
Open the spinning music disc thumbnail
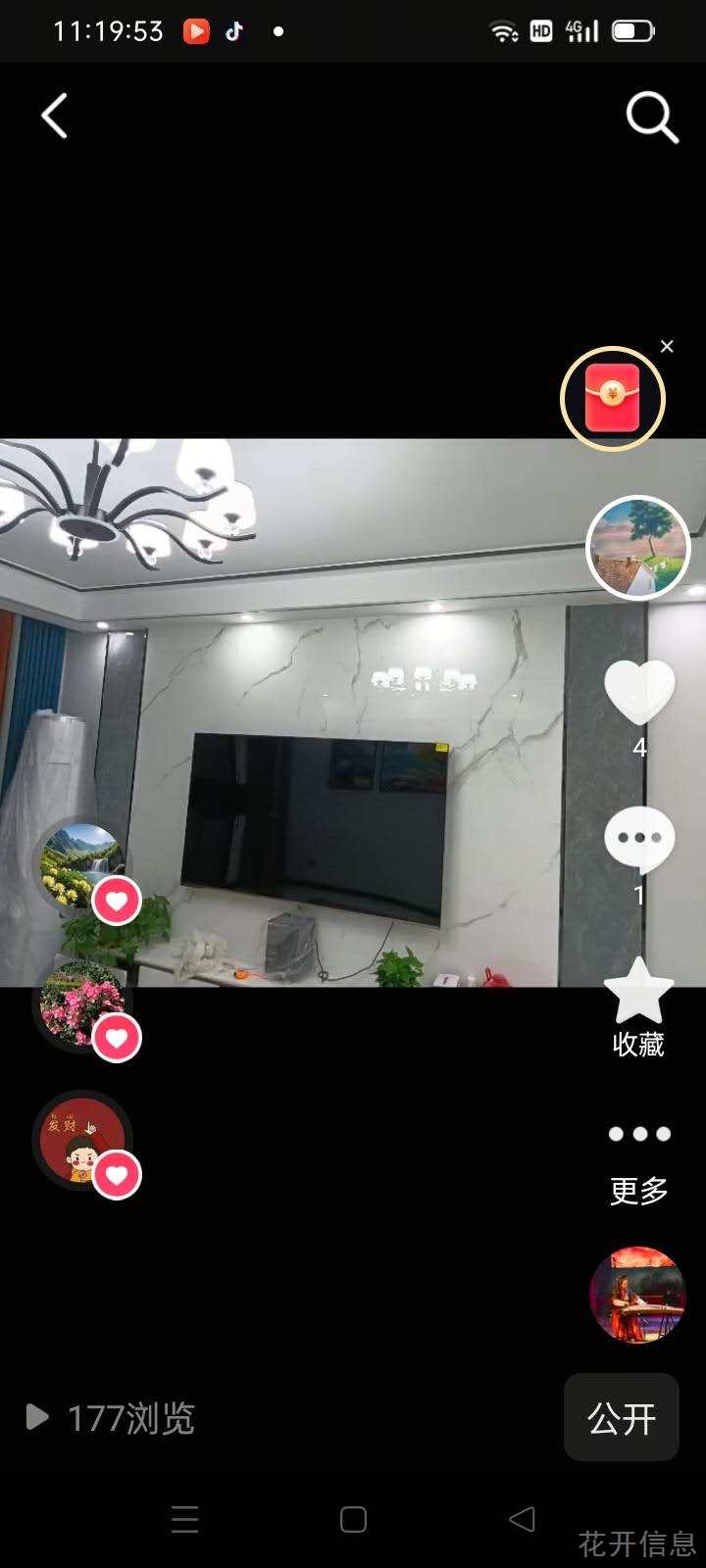point(637,1295)
